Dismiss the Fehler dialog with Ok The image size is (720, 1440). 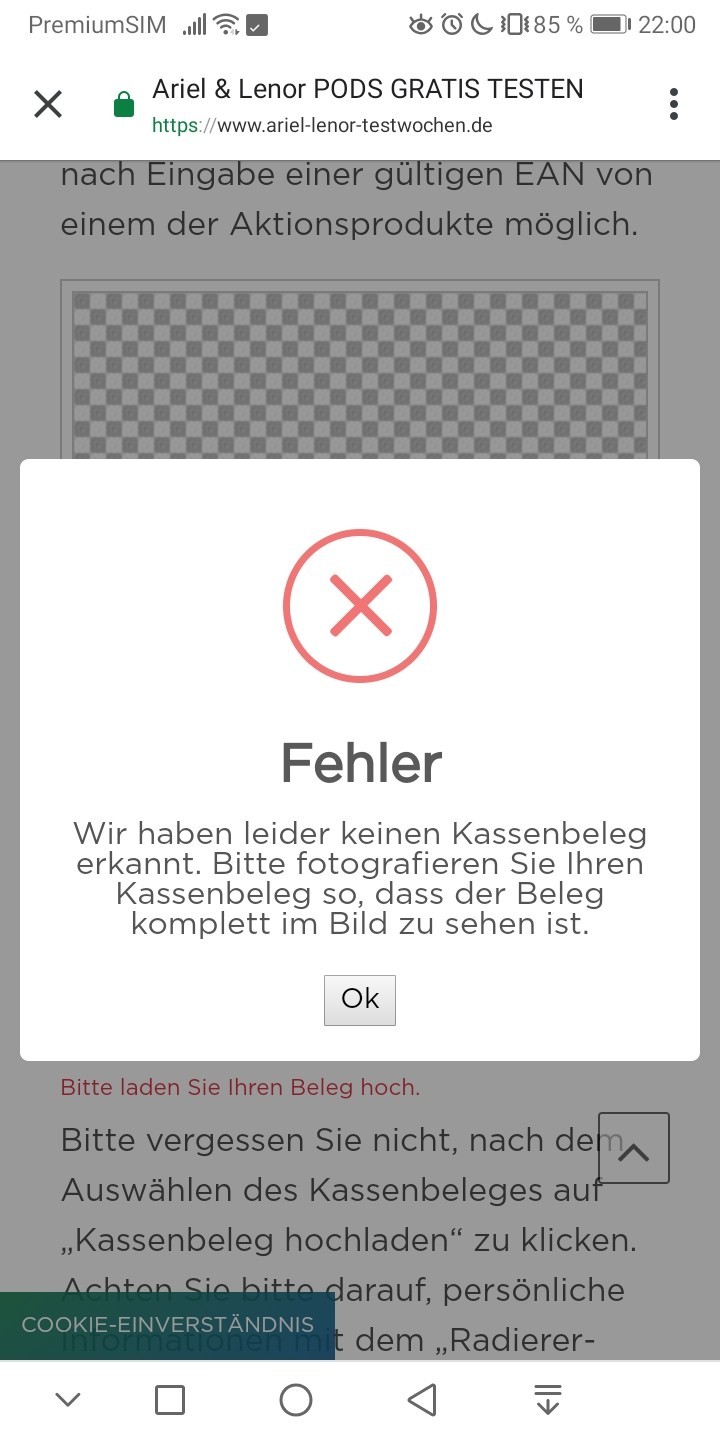[x=360, y=1000]
